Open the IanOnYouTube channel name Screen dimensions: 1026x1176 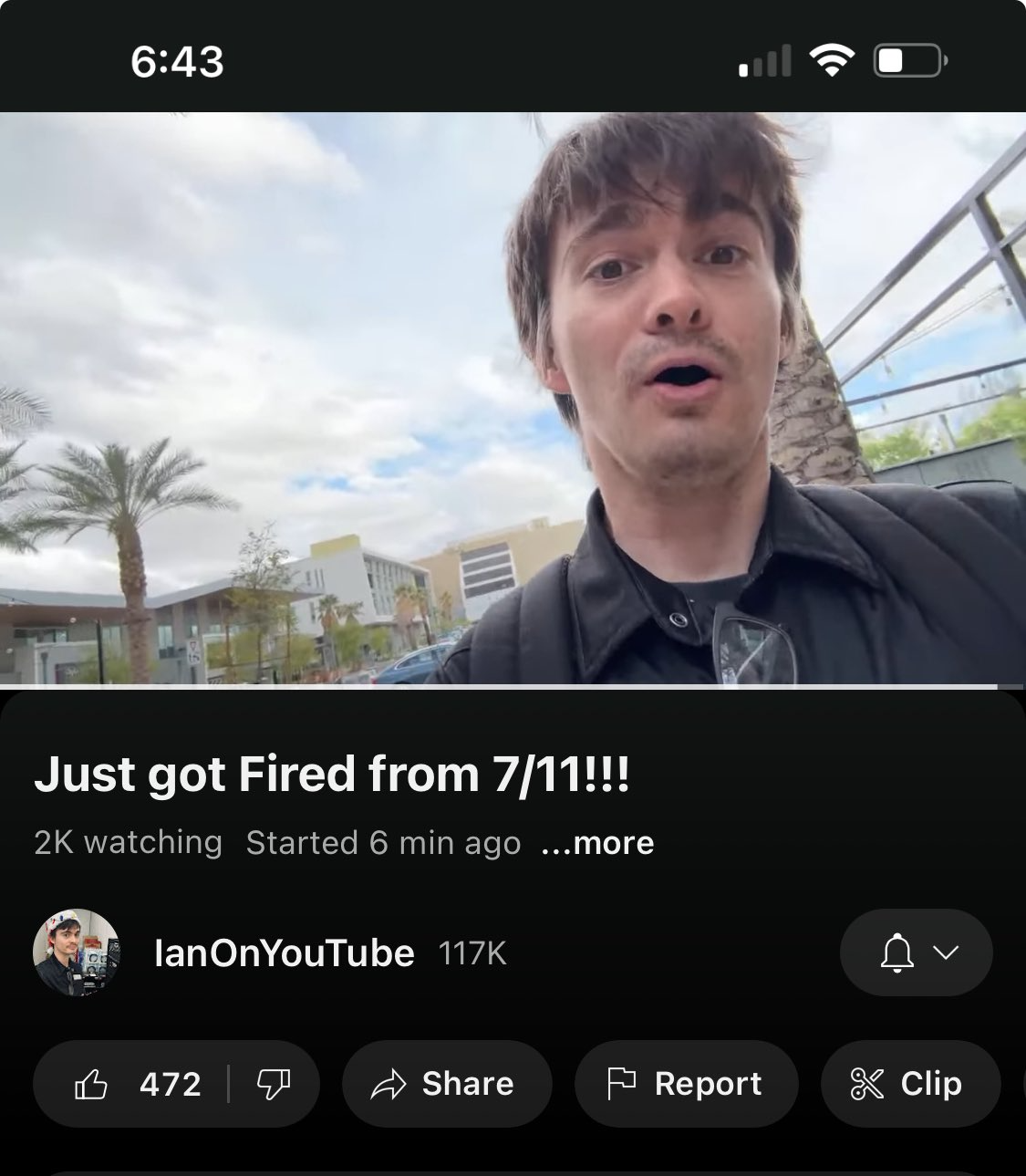(285, 953)
